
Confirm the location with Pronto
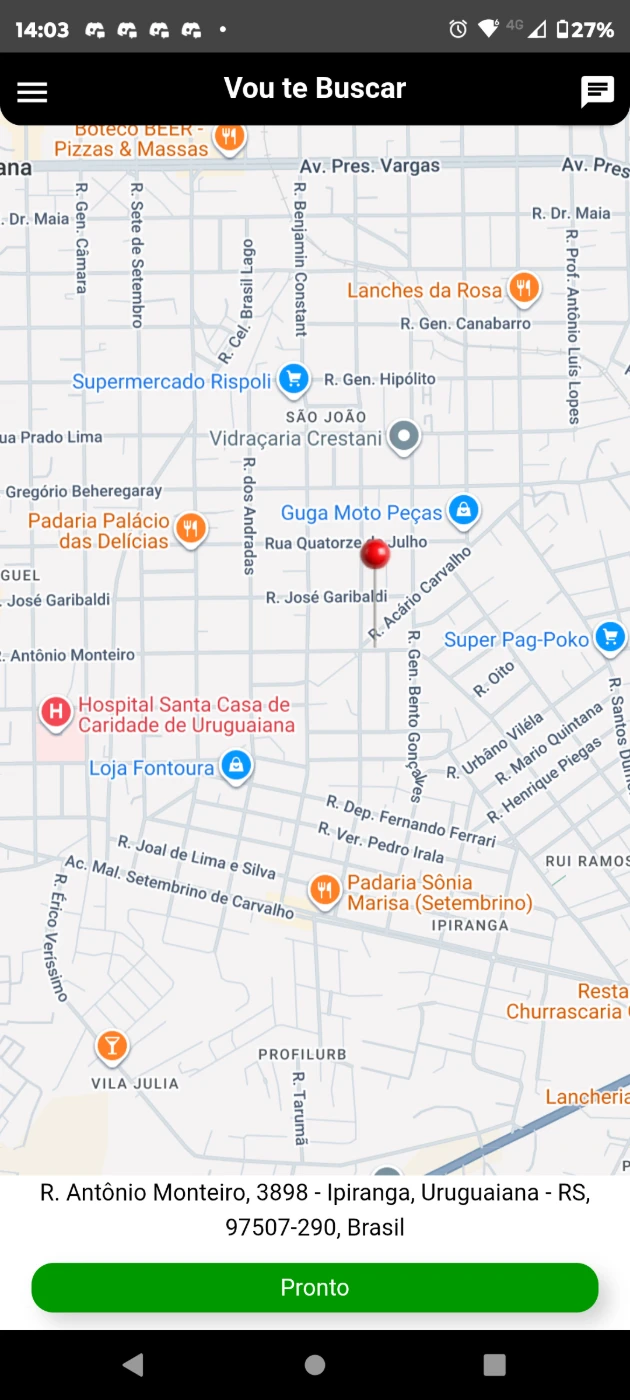pos(314,1287)
